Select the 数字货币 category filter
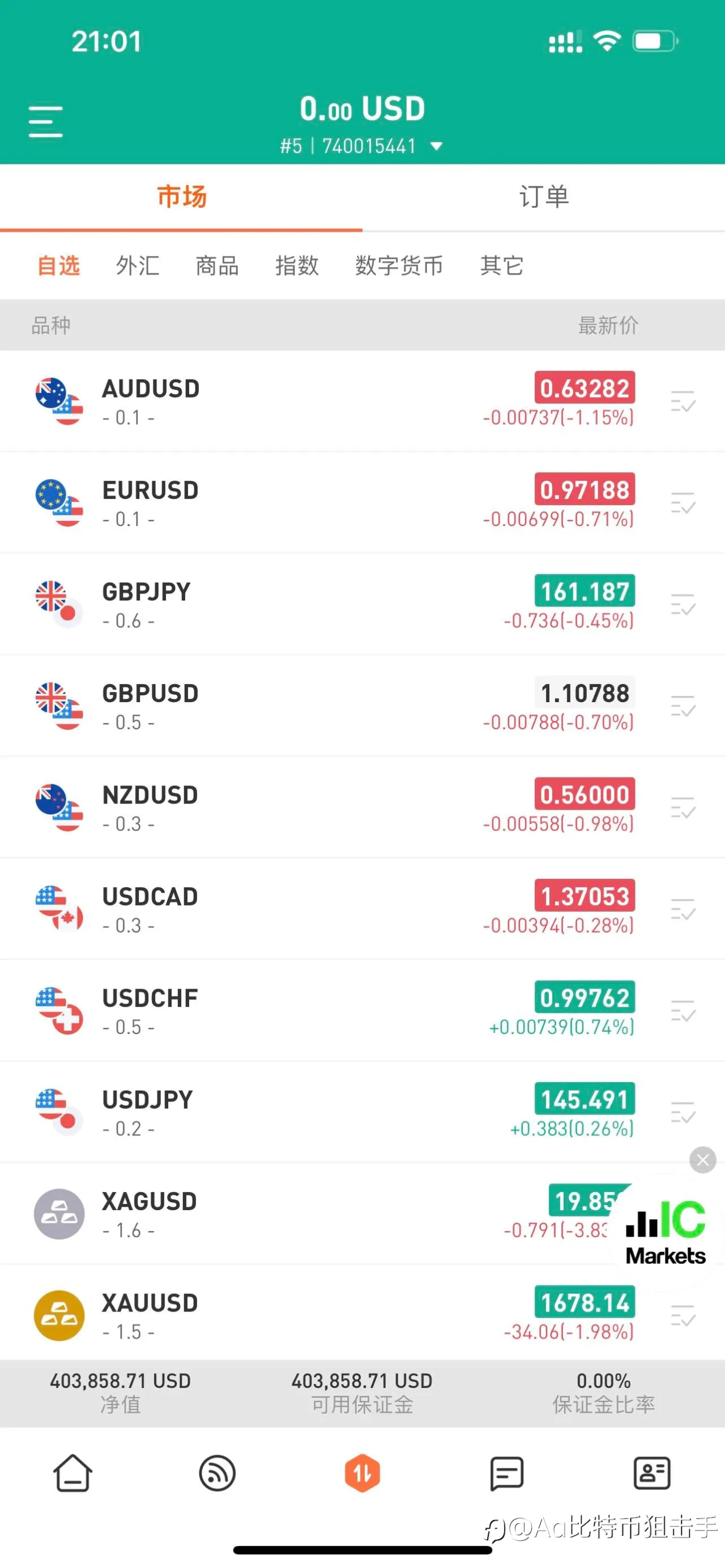Viewport: 725px width, 1568px height. (x=399, y=266)
